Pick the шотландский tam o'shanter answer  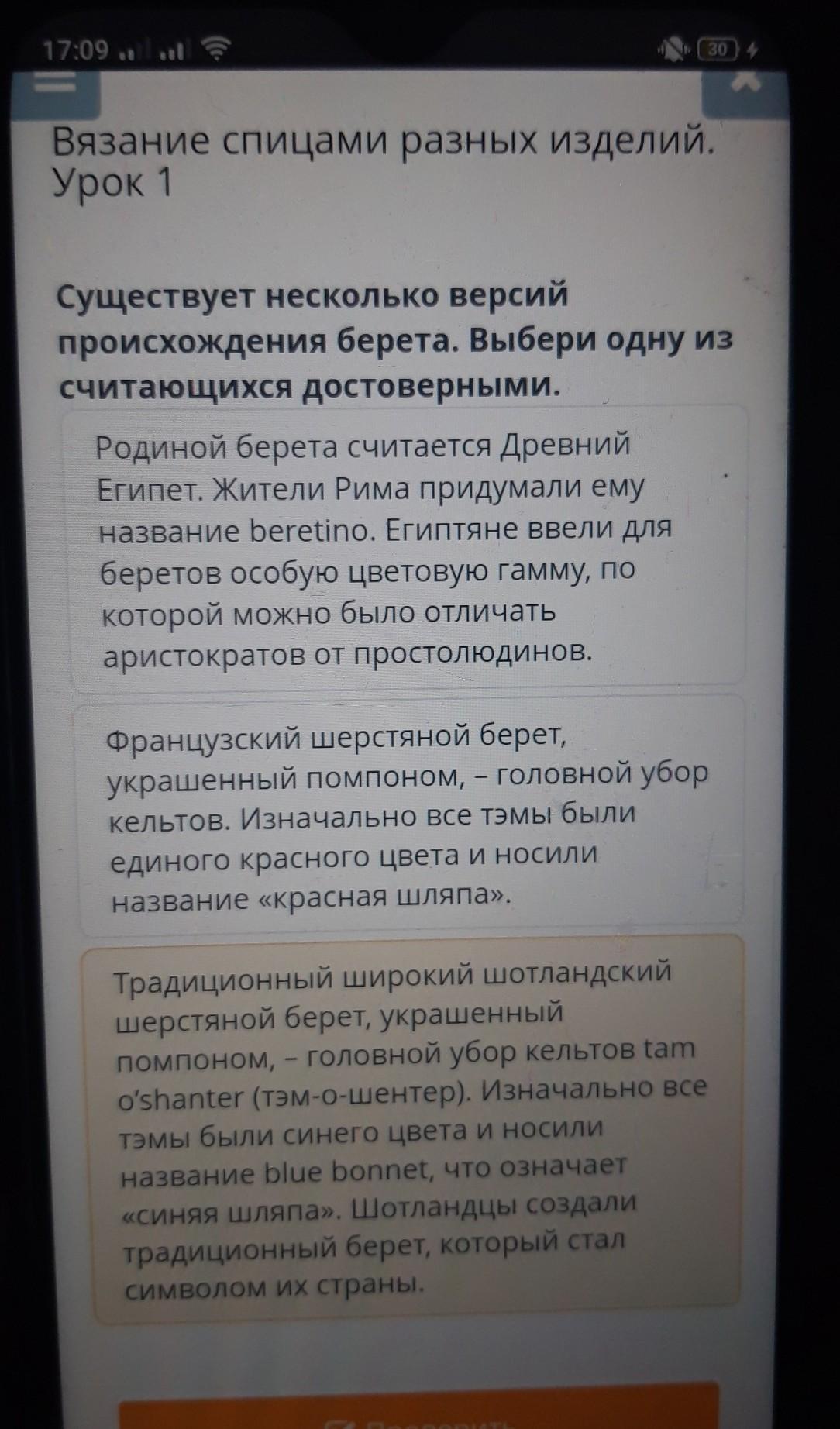(x=415, y=1128)
